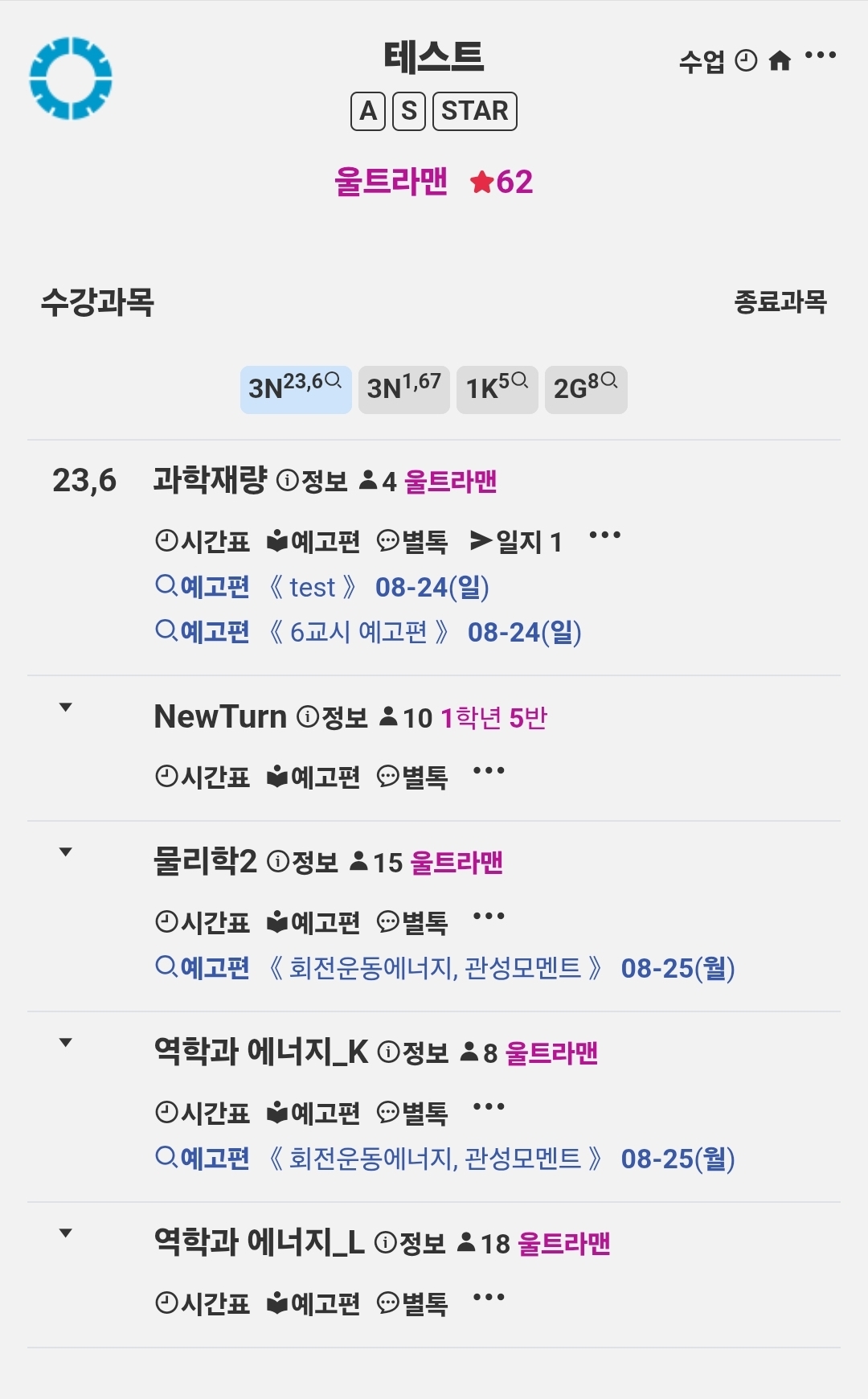Open the home icon in the header
Screen dimensions: 868x1399
(780, 61)
